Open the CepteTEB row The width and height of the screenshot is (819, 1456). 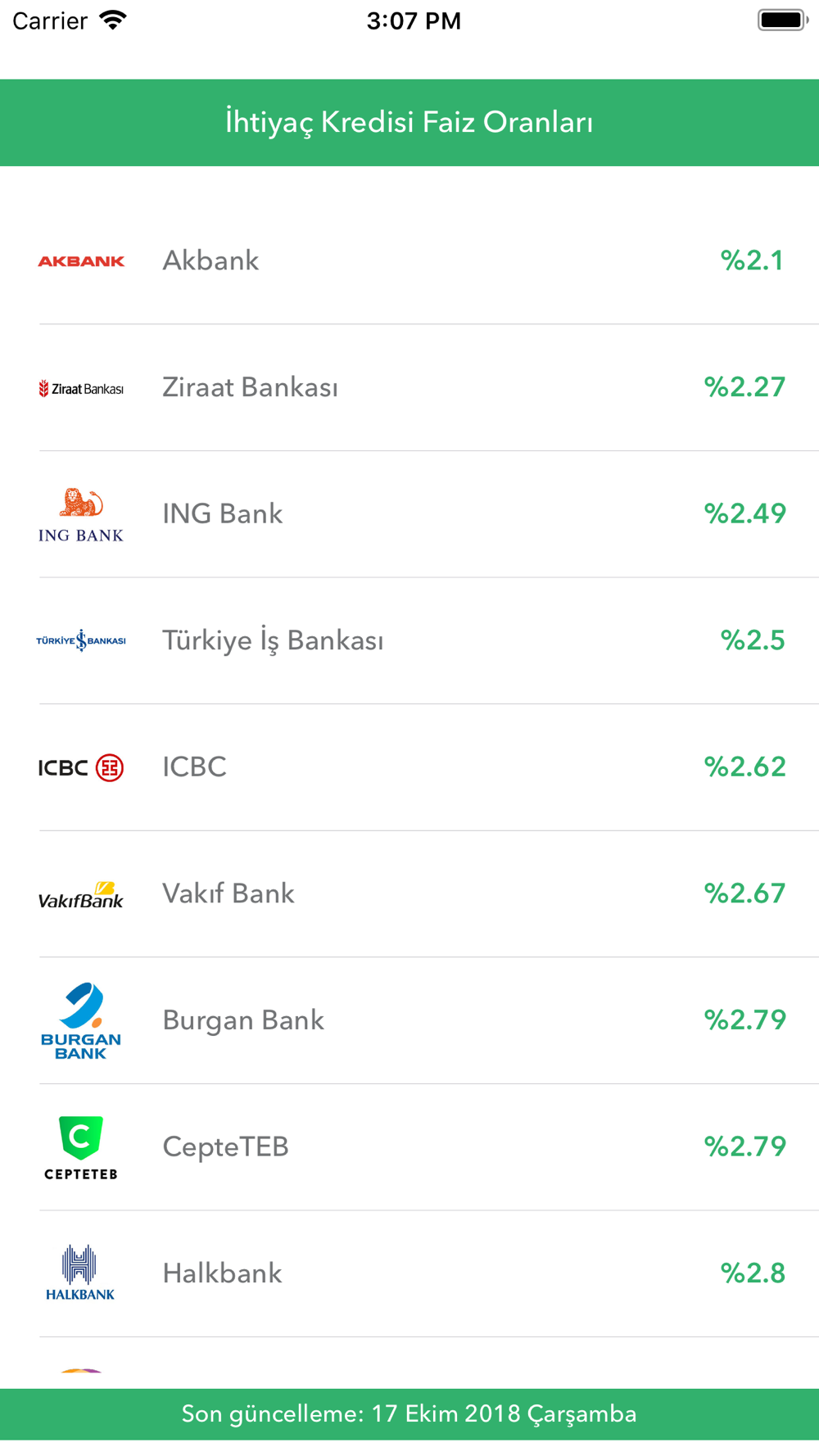409,1147
